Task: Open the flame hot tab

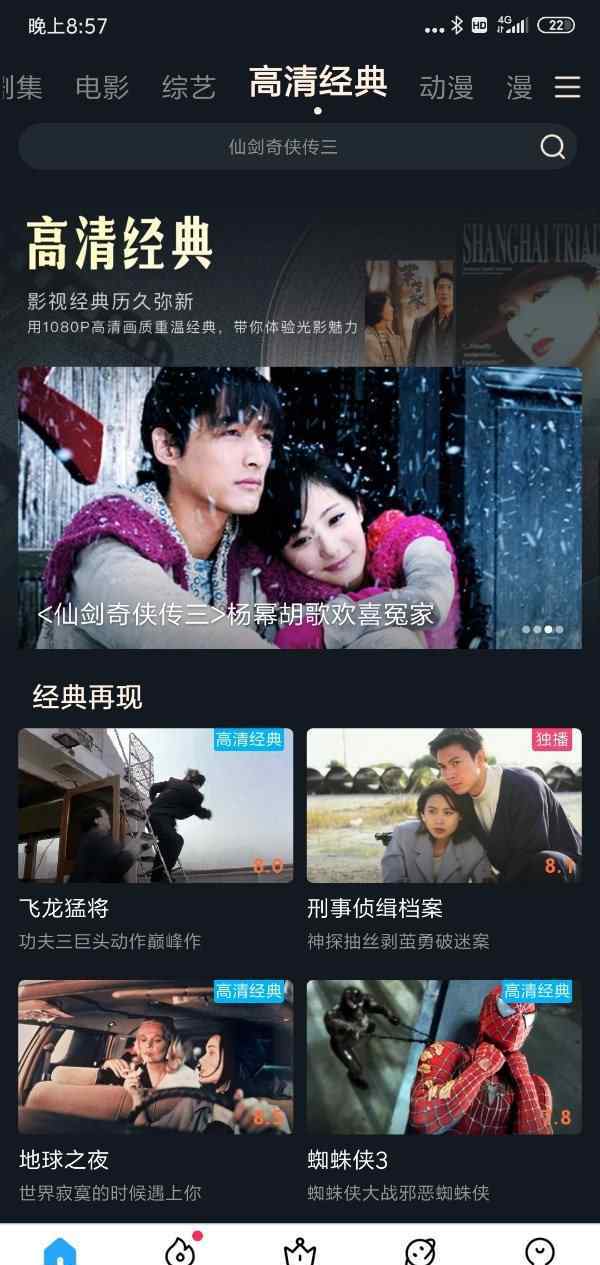Action: (x=179, y=1250)
